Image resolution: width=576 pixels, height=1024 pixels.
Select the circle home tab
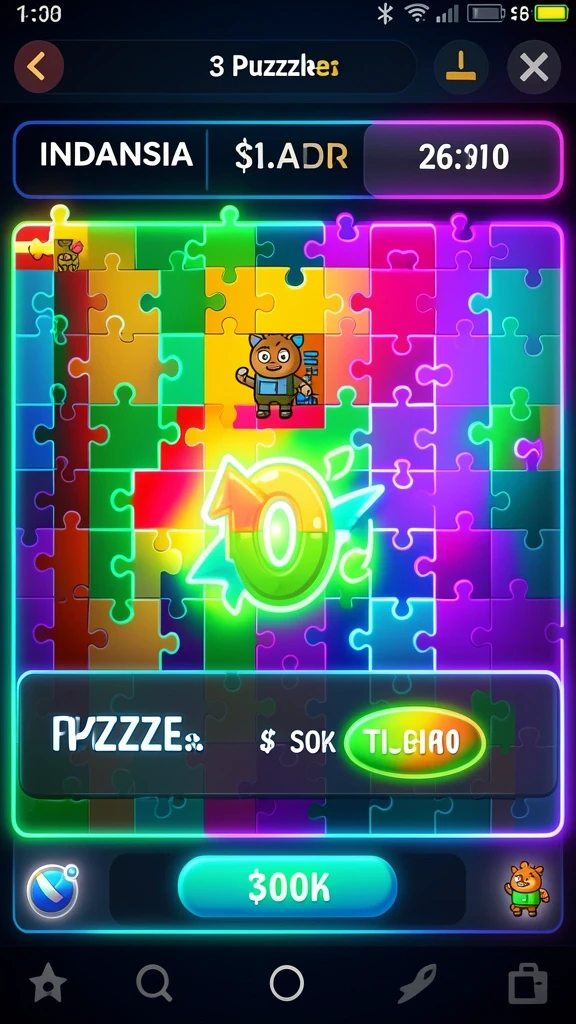pos(287,983)
